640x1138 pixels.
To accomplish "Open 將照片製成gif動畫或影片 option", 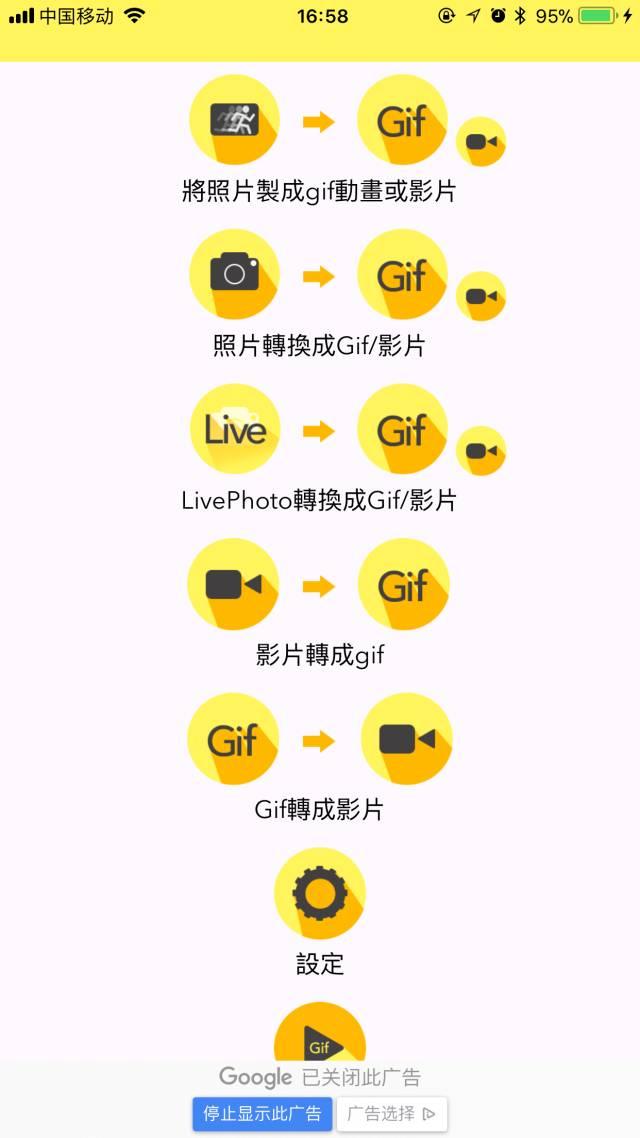I will [319, 190].
